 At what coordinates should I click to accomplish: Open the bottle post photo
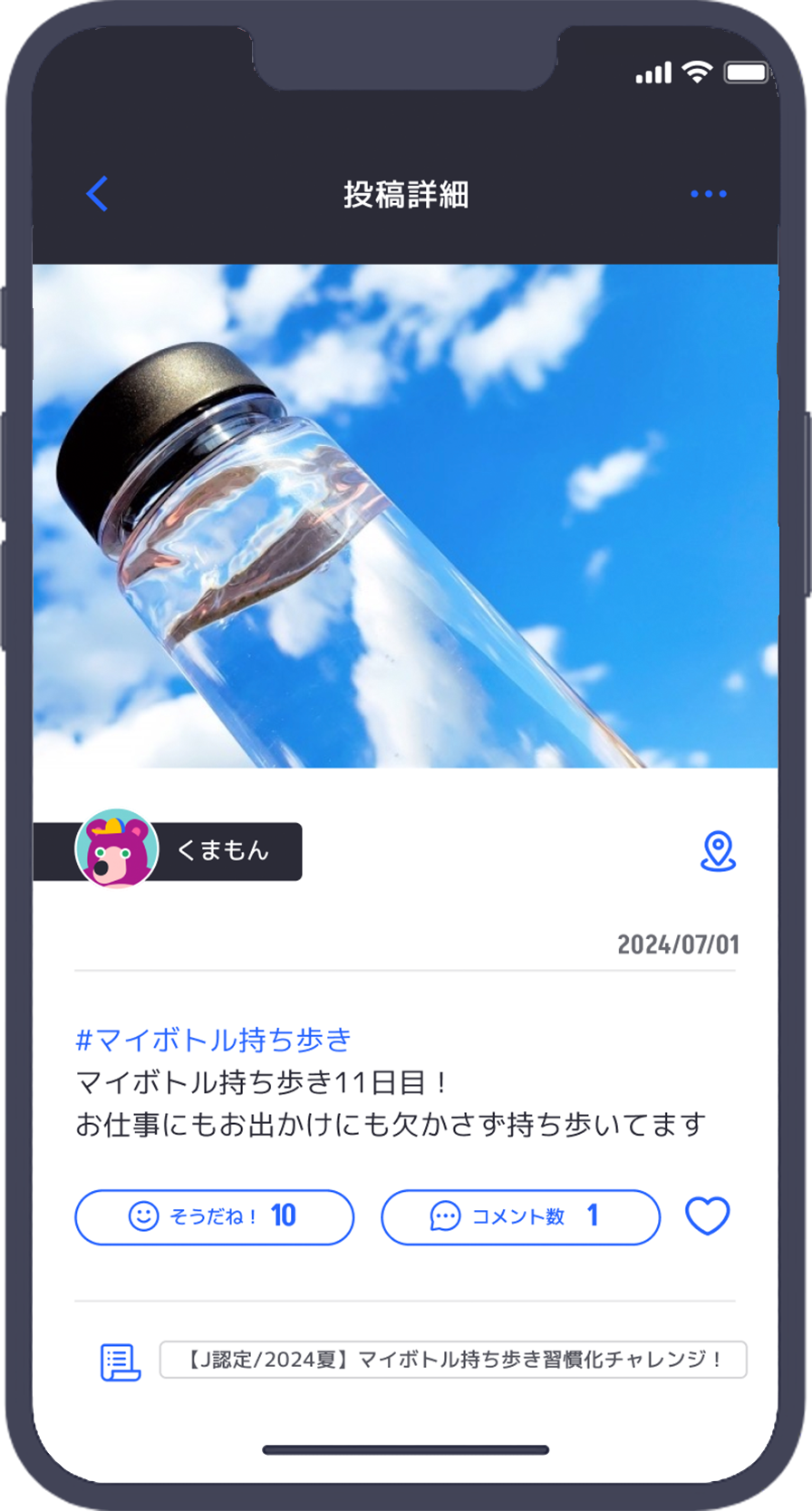tap(405, 516)
